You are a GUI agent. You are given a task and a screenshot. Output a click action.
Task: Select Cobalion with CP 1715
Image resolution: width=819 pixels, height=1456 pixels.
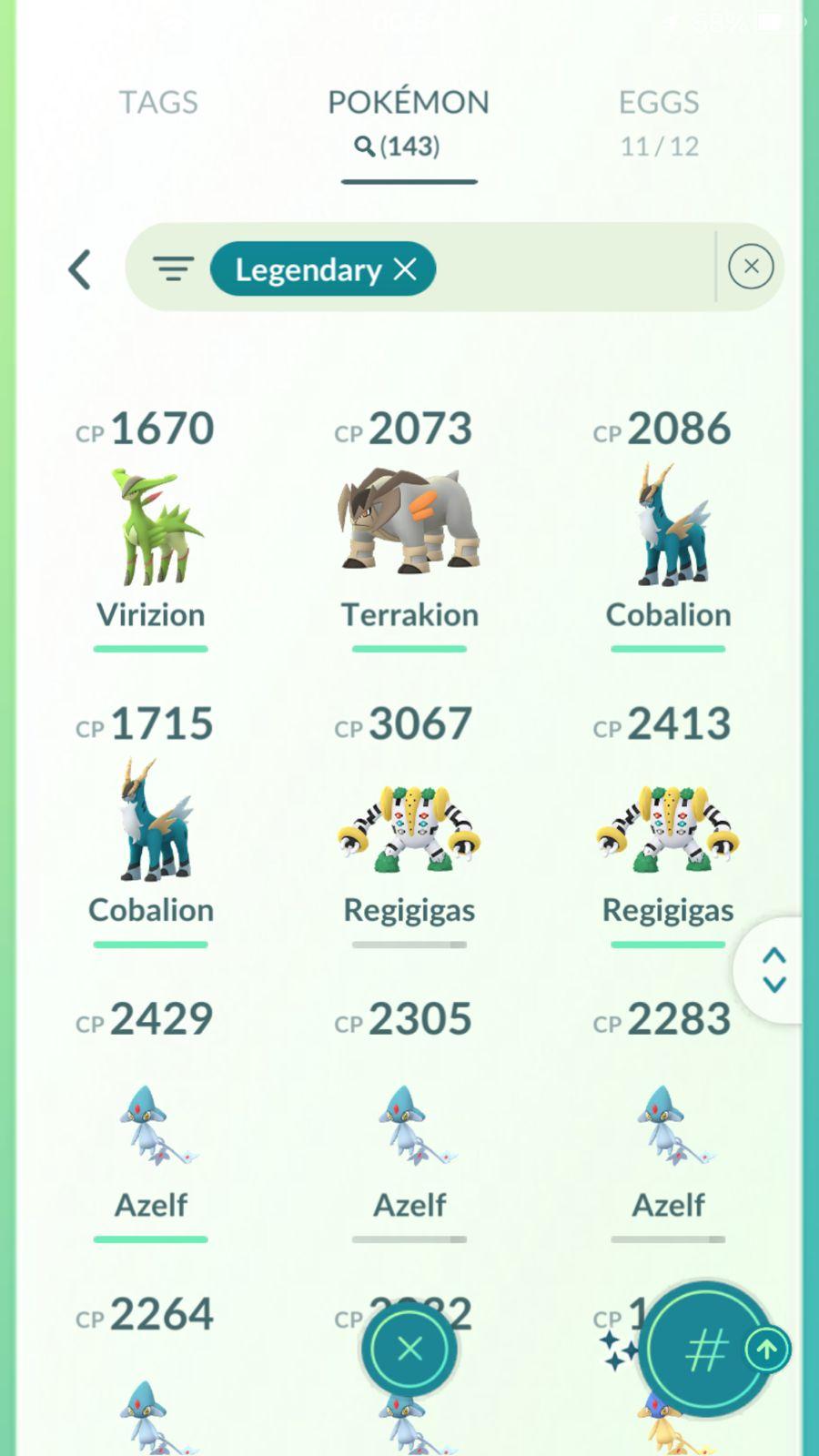[151, 824]
